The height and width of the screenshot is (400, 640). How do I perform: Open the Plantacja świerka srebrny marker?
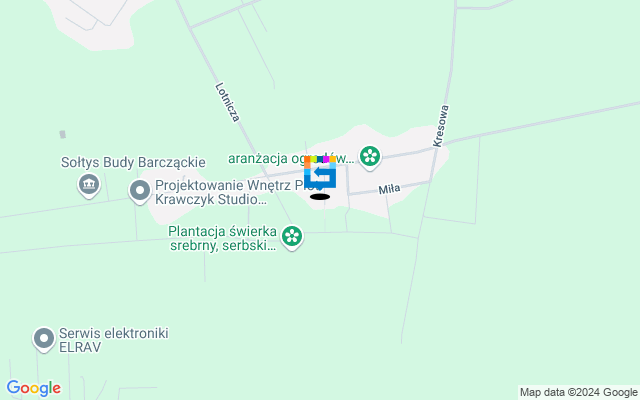pos(292,237)
